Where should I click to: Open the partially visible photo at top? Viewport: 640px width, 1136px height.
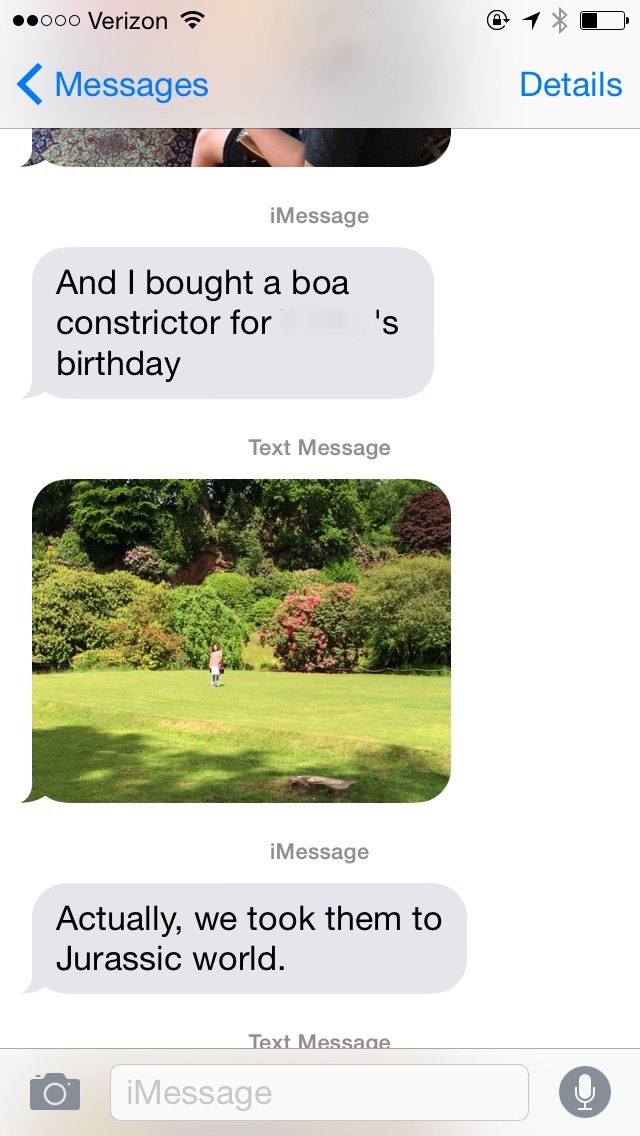[241, 146]
